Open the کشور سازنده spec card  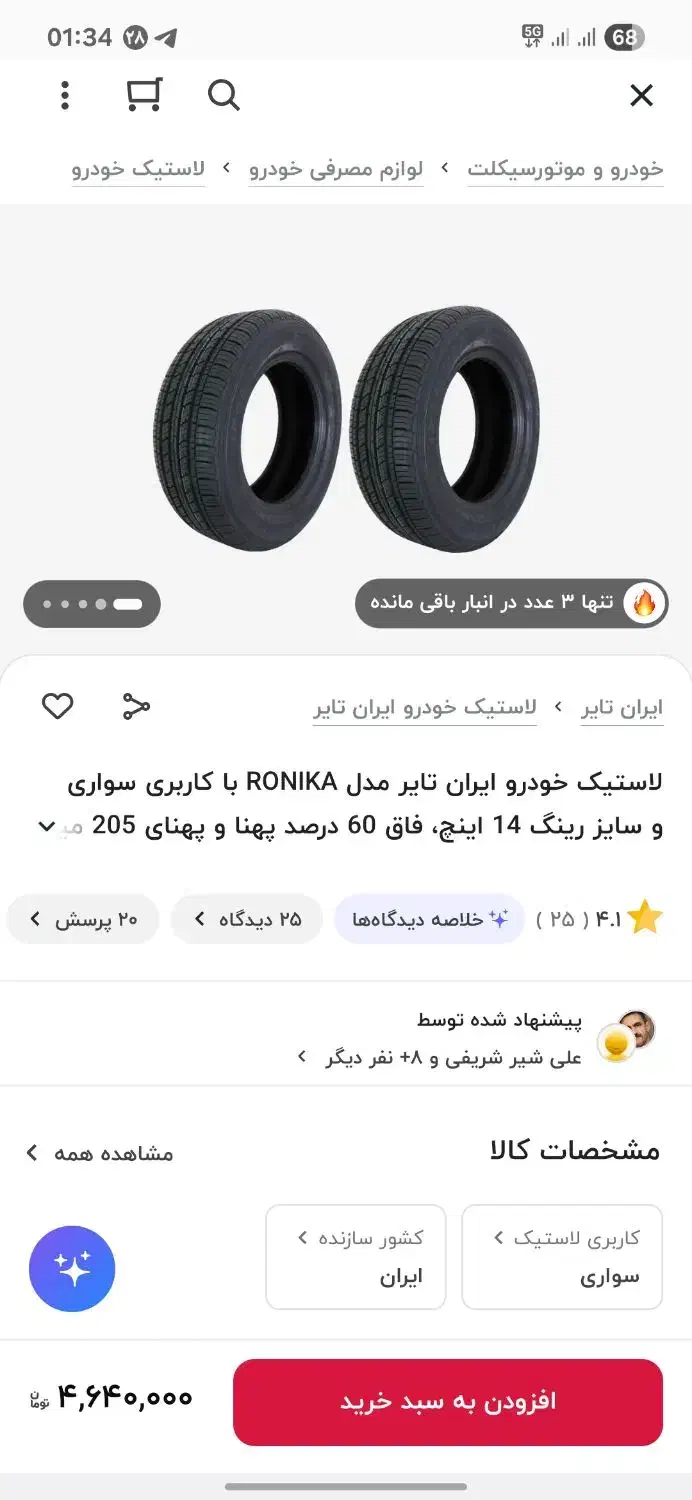[x=356, y=1256]
